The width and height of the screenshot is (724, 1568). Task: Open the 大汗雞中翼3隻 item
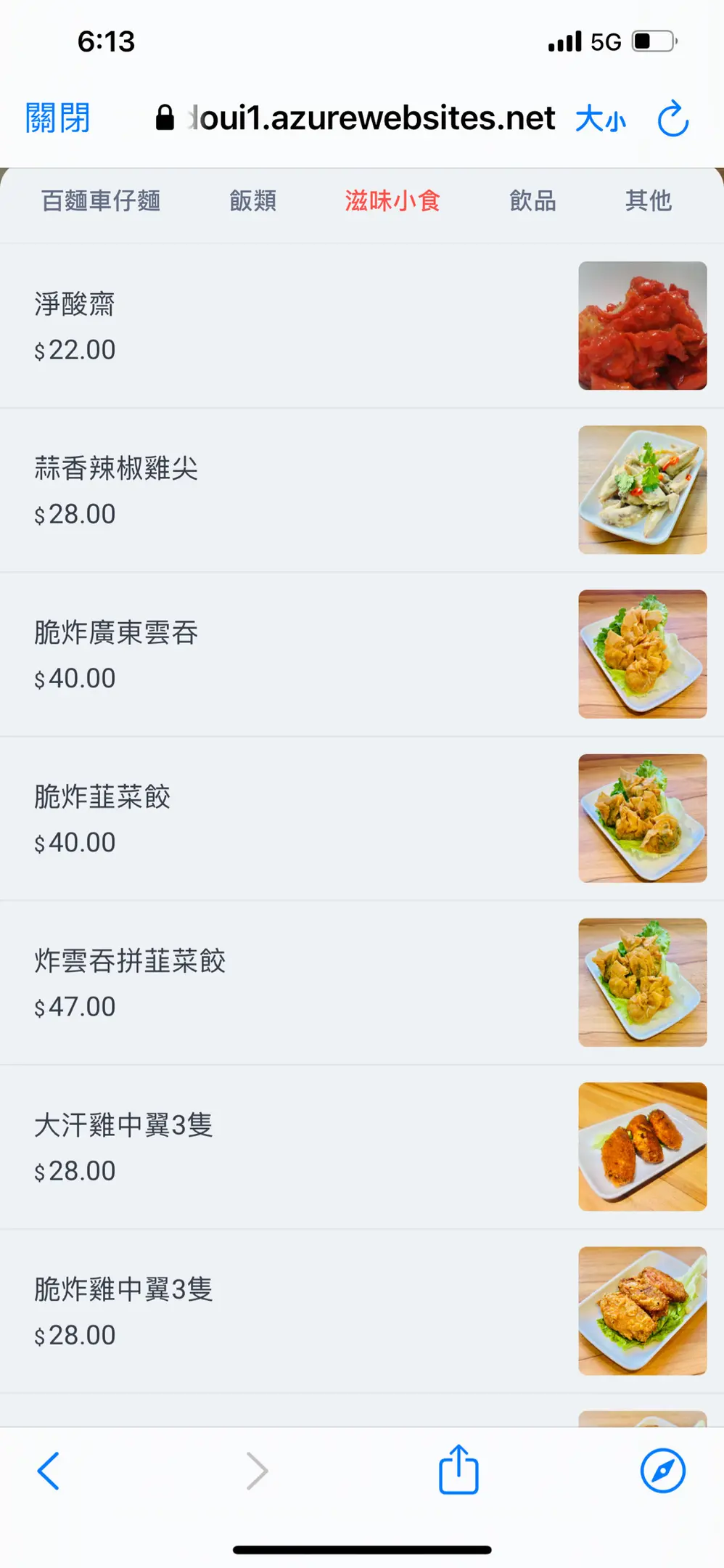click(x=290, y=1146)
